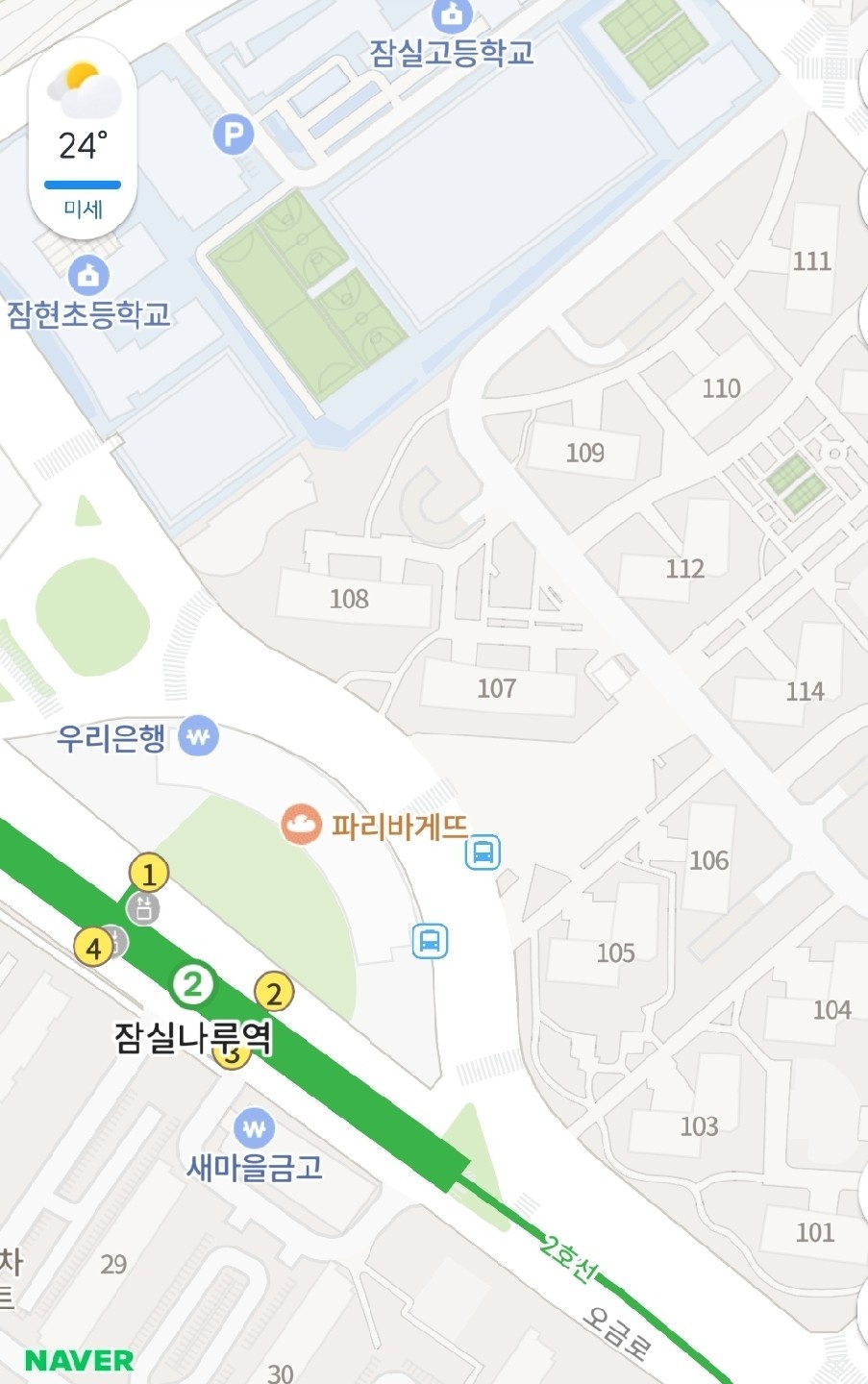868x1384 pixels.
Task: Open the 파리바게뜨 bakery marker
Action: point(301,825)
